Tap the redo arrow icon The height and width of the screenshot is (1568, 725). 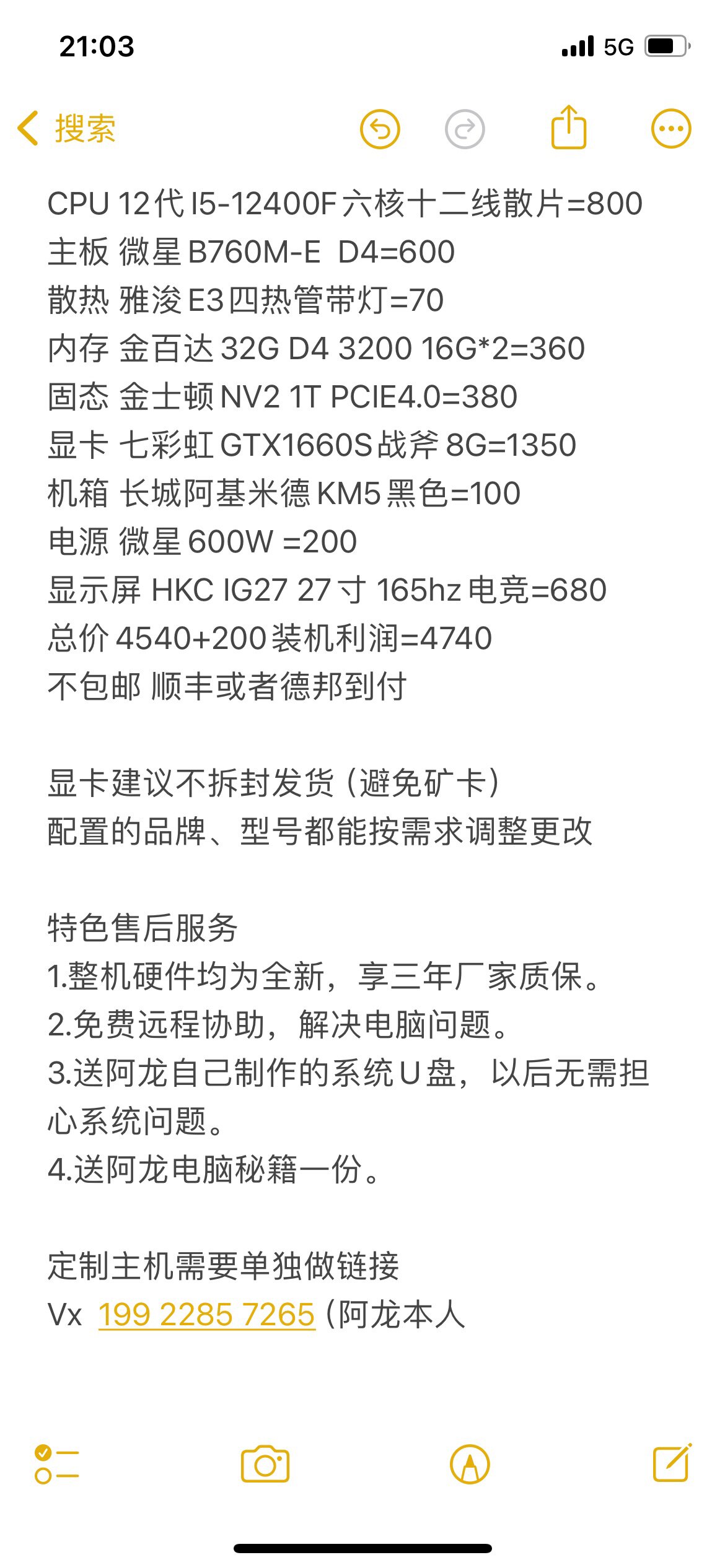click(x=465, y=129)
